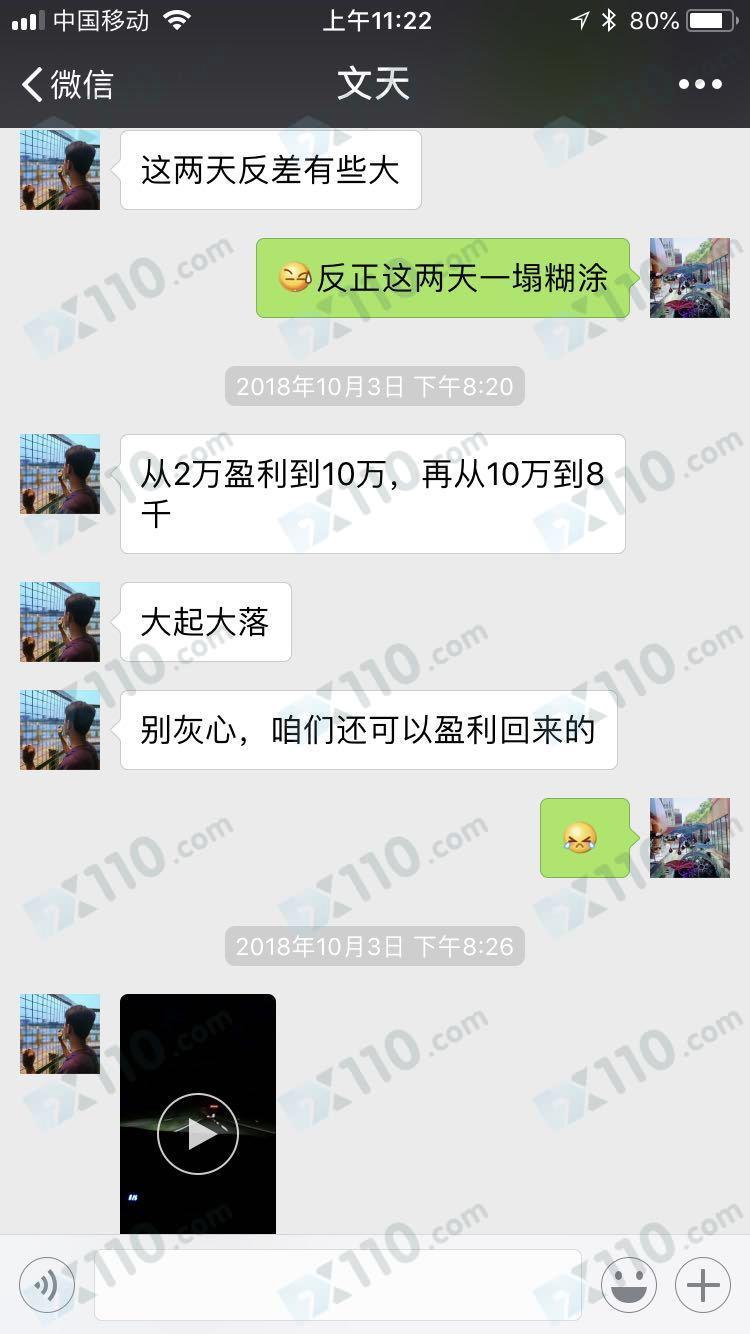Viewport: 750px width, 1334px height.
Task: Open 文天's profile from avatar beside 大起大落
Action: [x=60, y=622]
